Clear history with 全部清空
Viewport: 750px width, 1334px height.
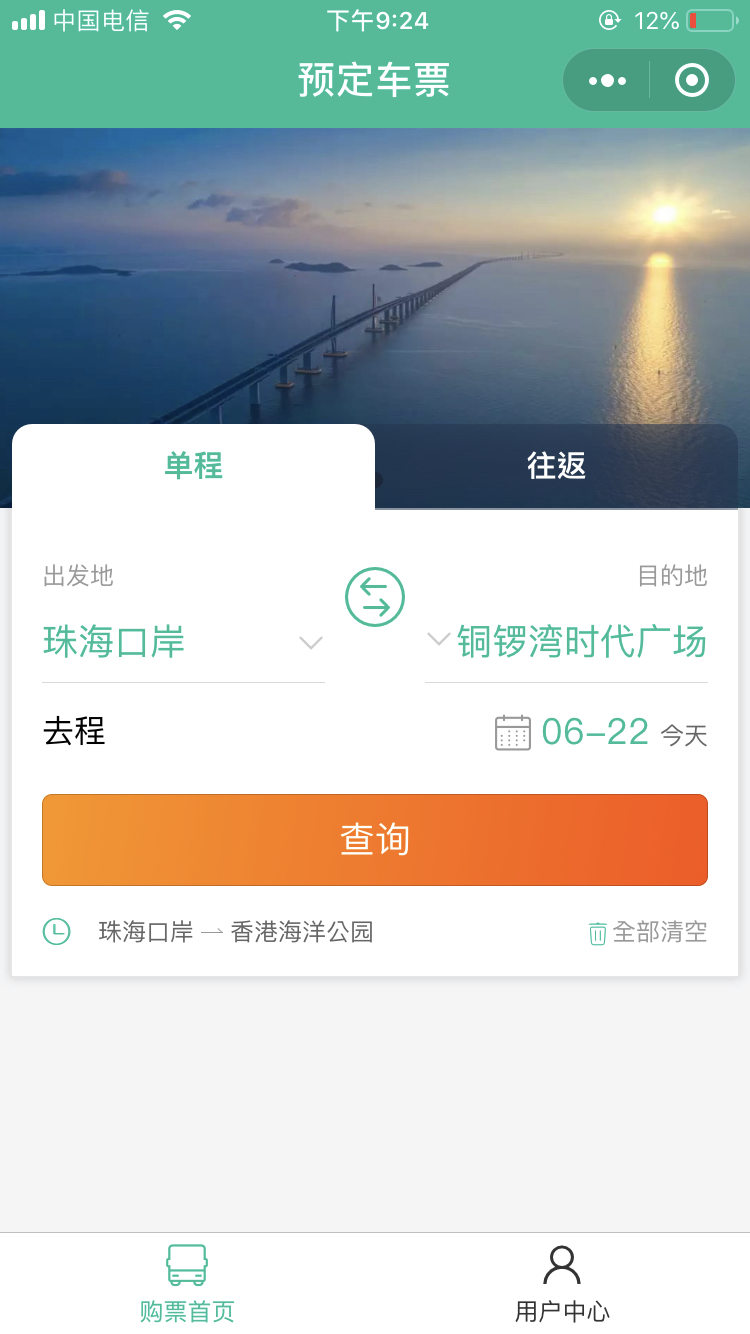point(648,932)
